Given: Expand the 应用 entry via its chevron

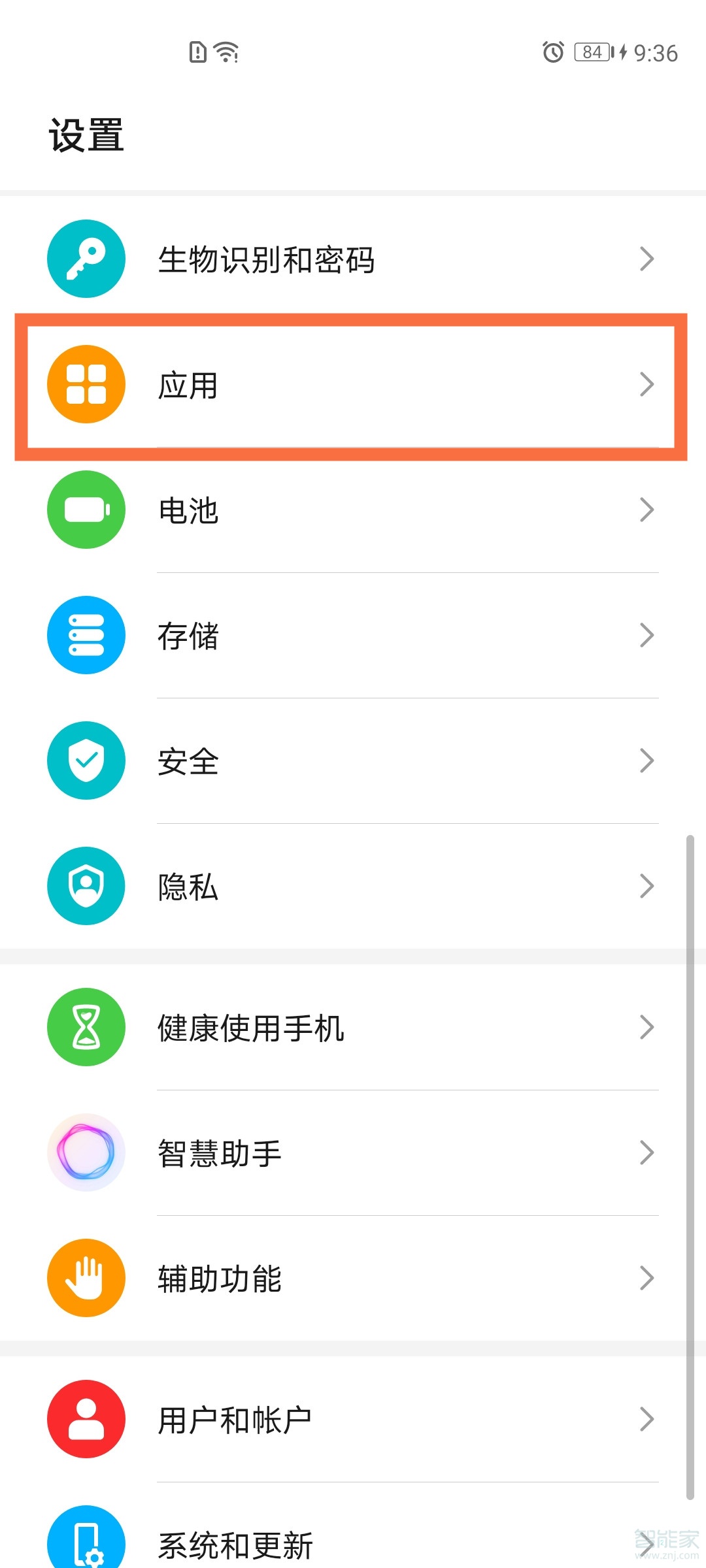Looking at the screenshot, I should click(x=647, y=385).
